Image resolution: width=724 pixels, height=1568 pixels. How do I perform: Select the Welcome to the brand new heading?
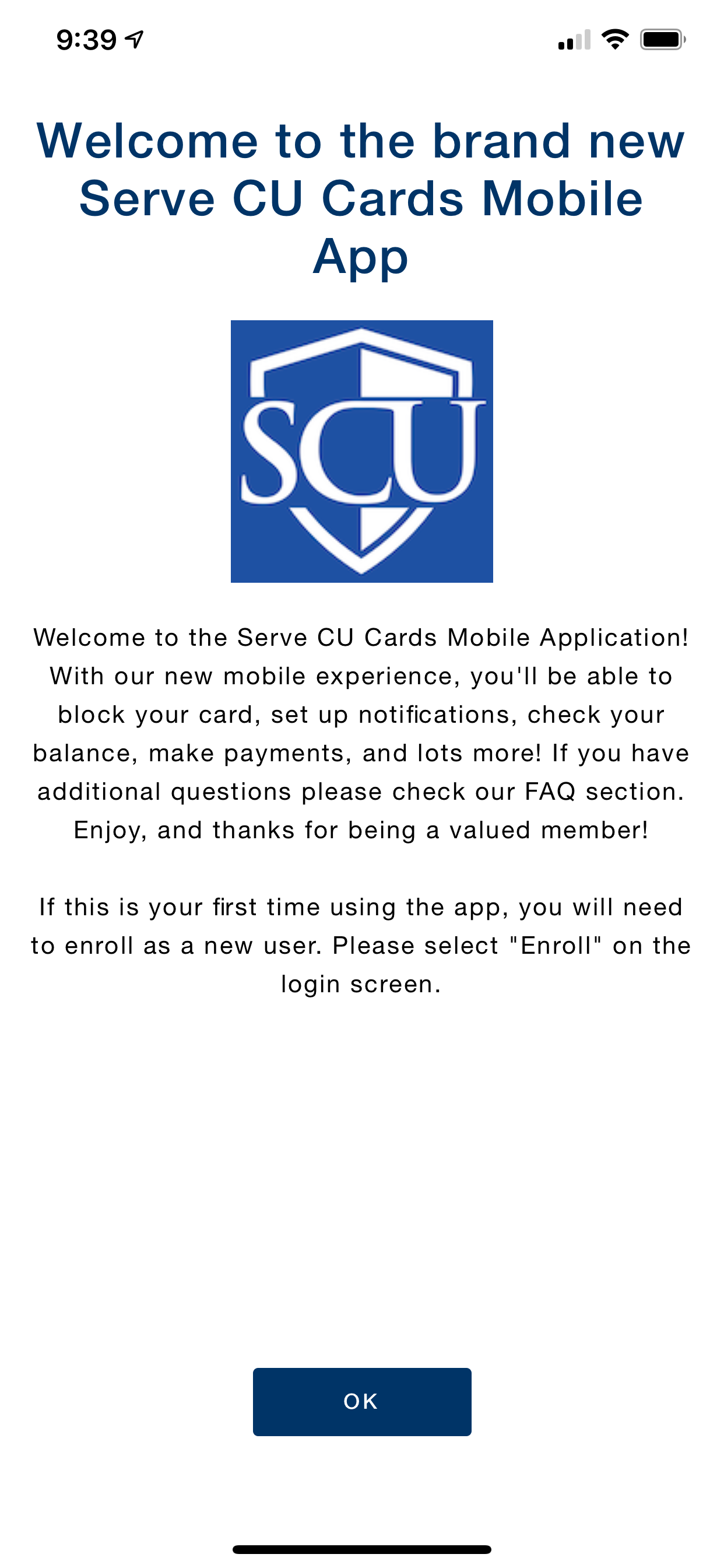[x=361, y=140]
